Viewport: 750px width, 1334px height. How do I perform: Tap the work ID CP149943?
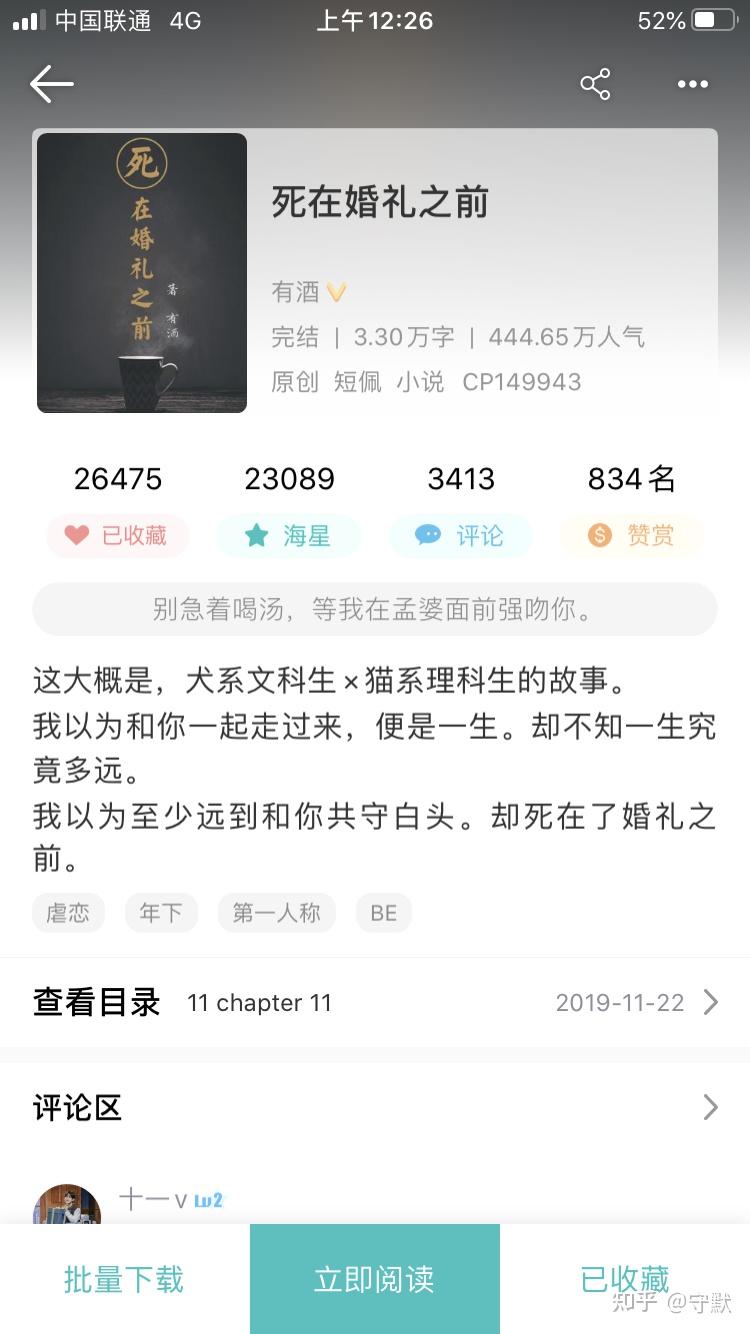click(x=522, y=381)
